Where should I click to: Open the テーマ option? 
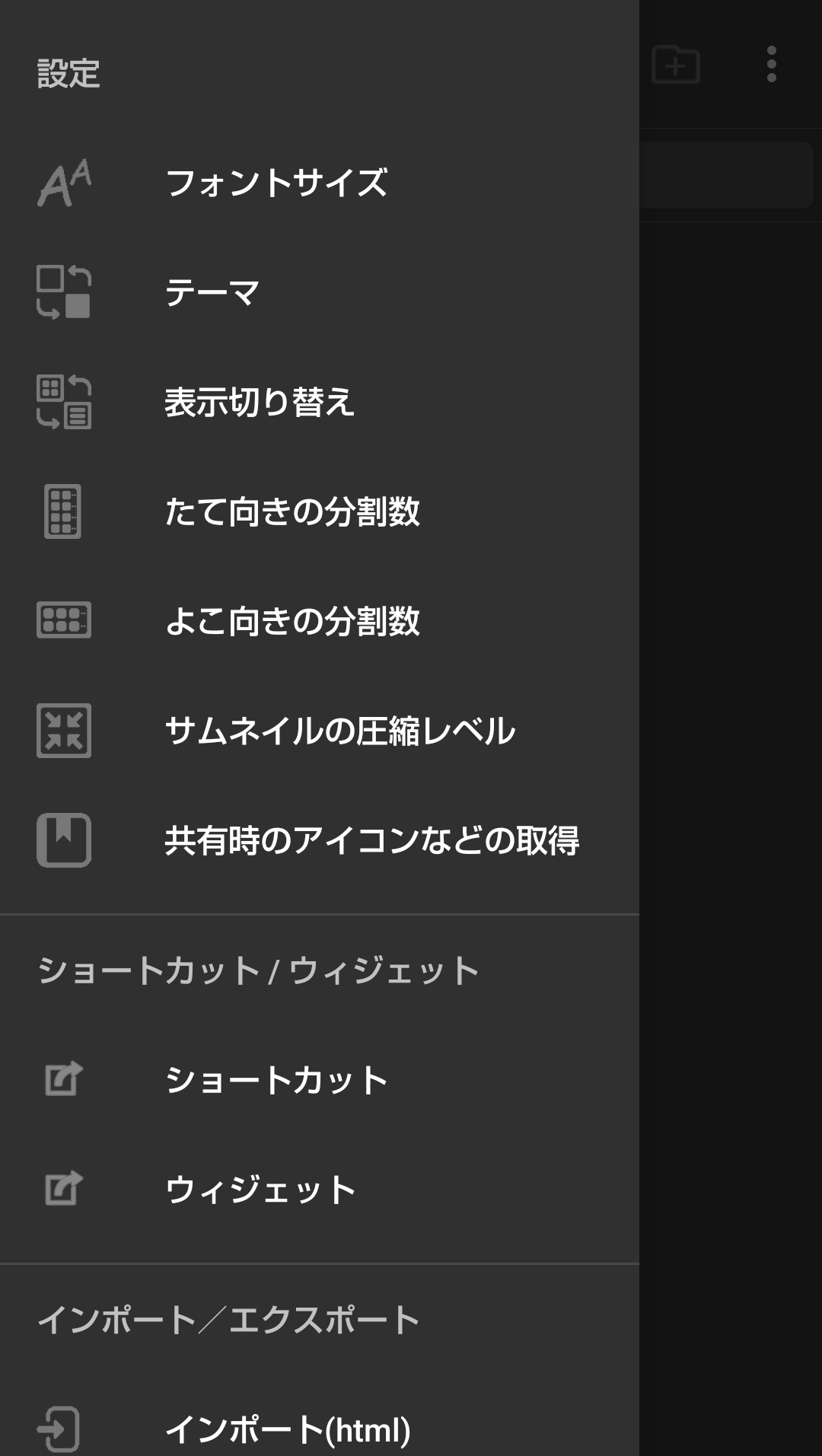320,292
